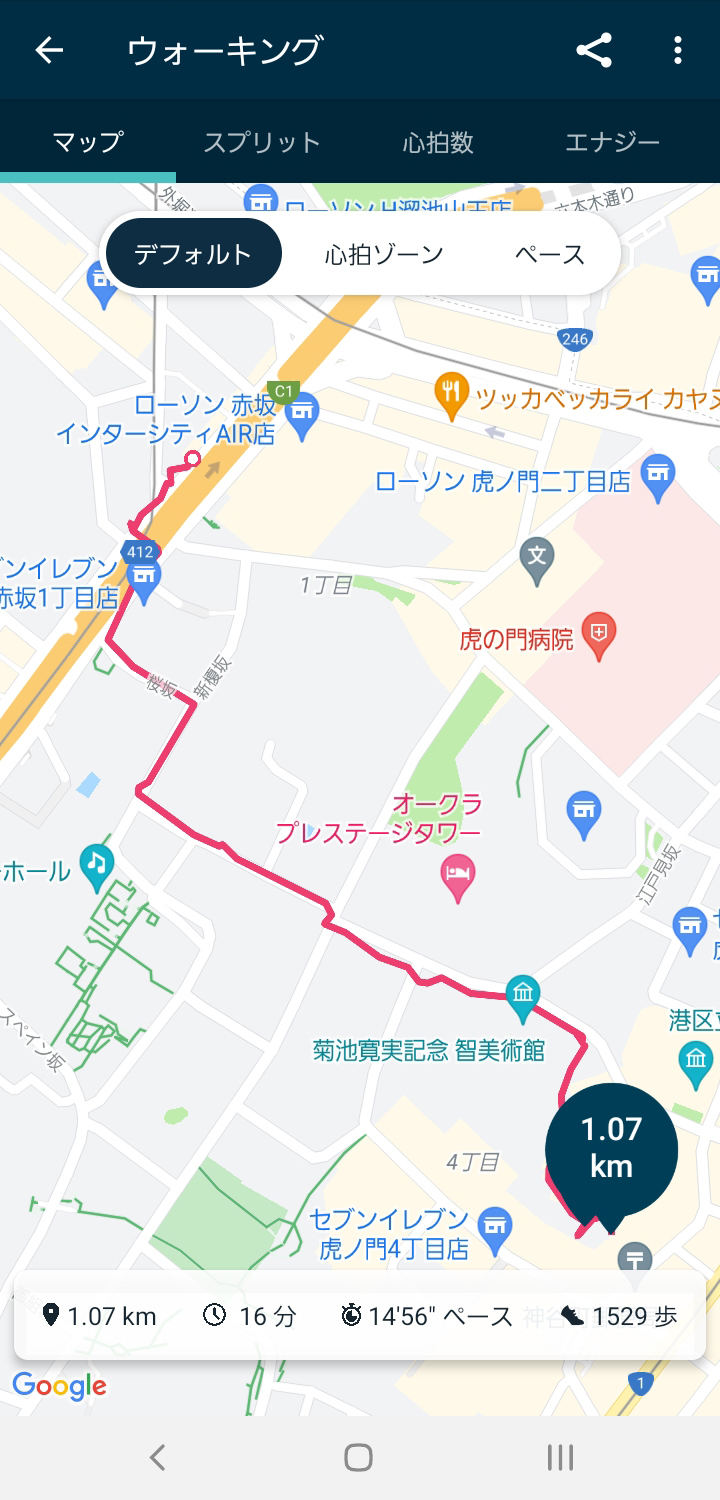720x1500 pixels.
Task: Tap the system back navigation button
Action: (x=157, y=1458)
